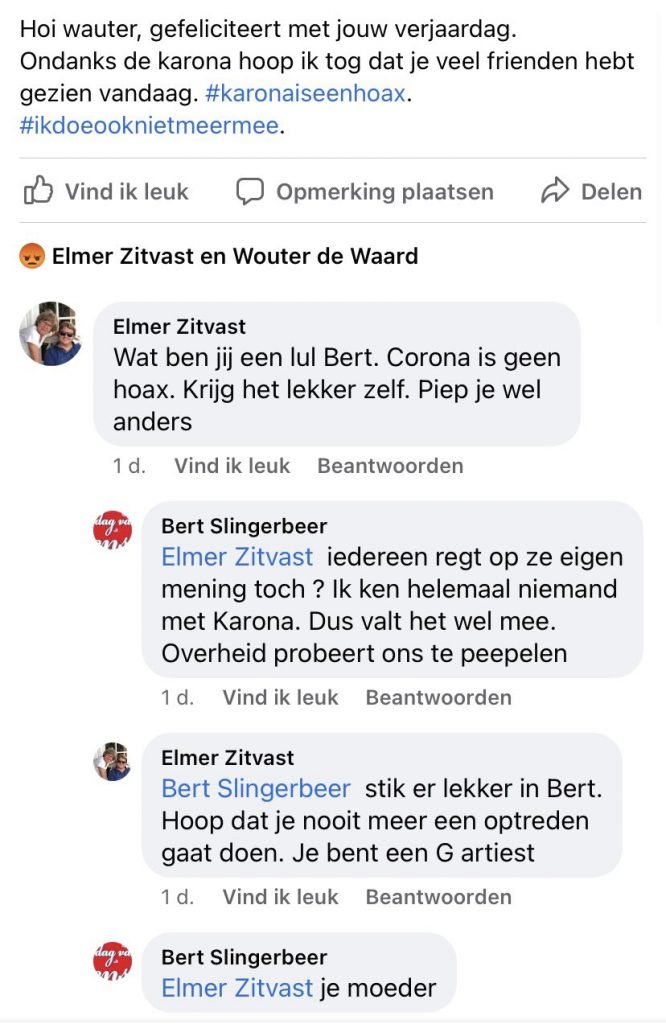Tap Beantwoorden under Bert's "eigen mening" reply
Screen dimensions: 666x1024
(438, 698)
